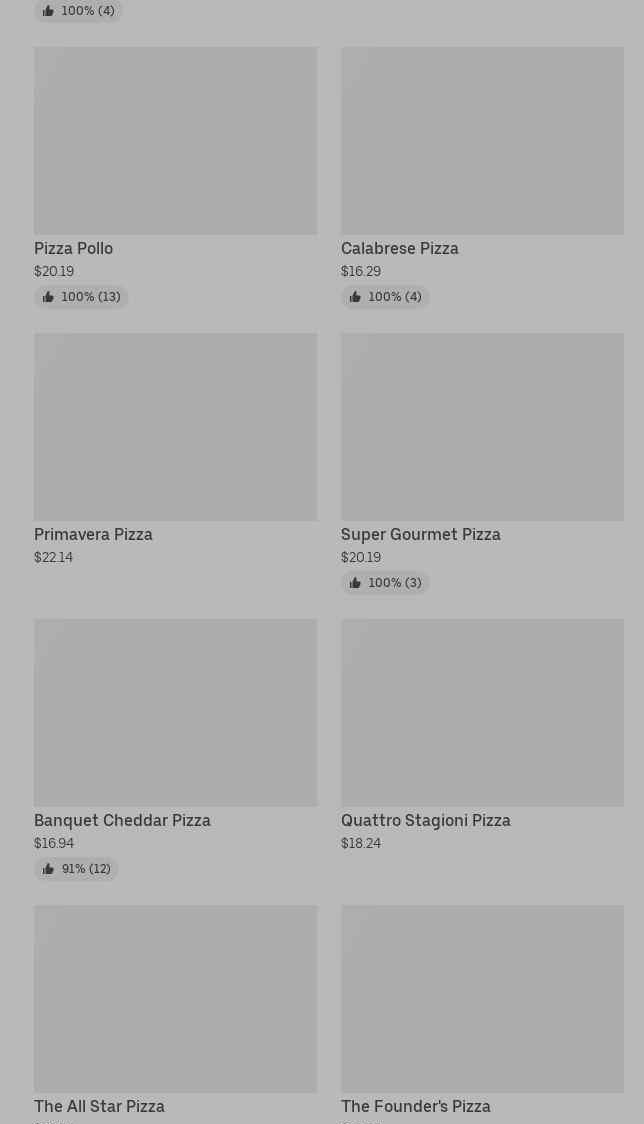View Primavera Pizza details
Viewport: 644px width, 1124px height.
click(175, 428)
